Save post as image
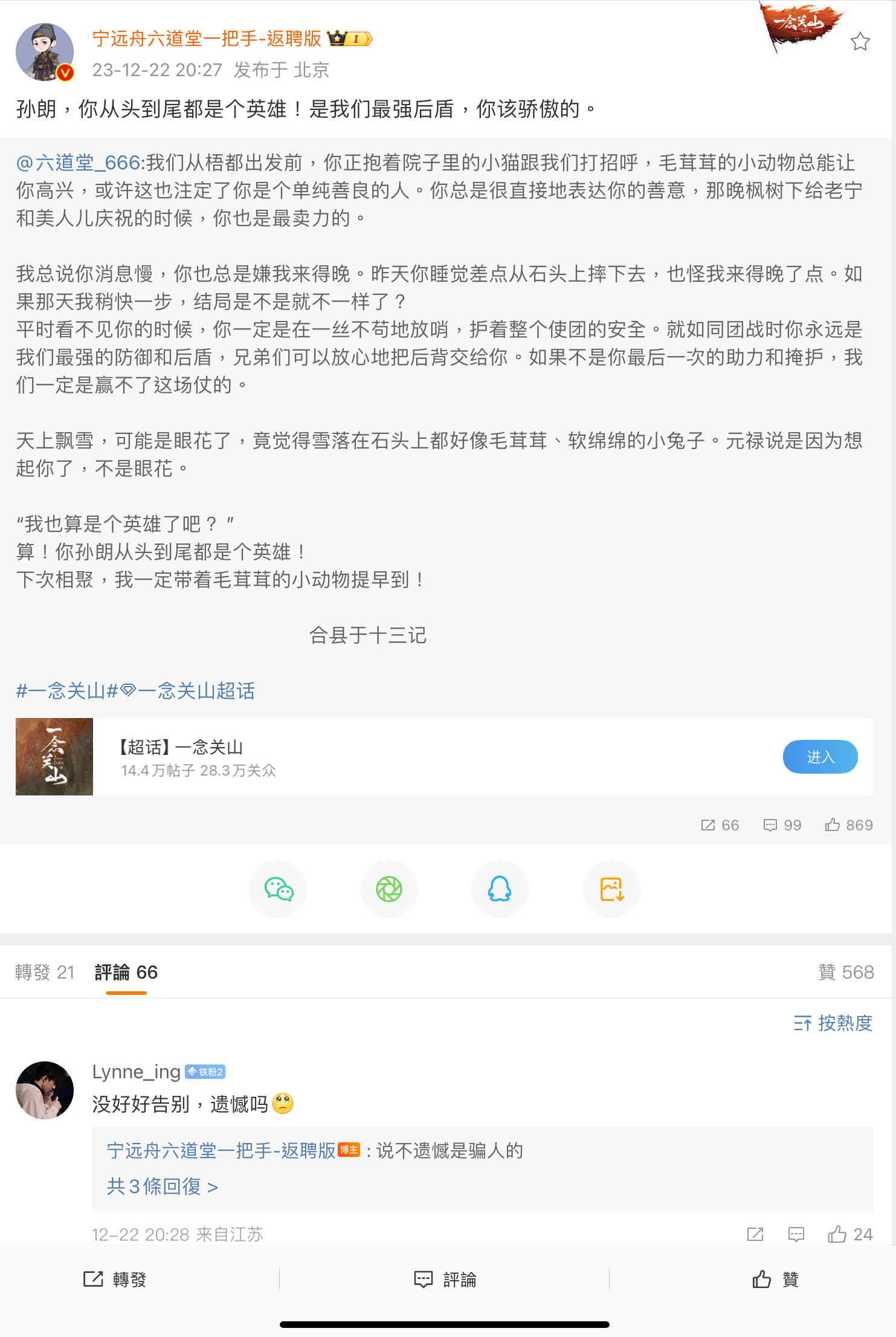 [x=611, y=889]
